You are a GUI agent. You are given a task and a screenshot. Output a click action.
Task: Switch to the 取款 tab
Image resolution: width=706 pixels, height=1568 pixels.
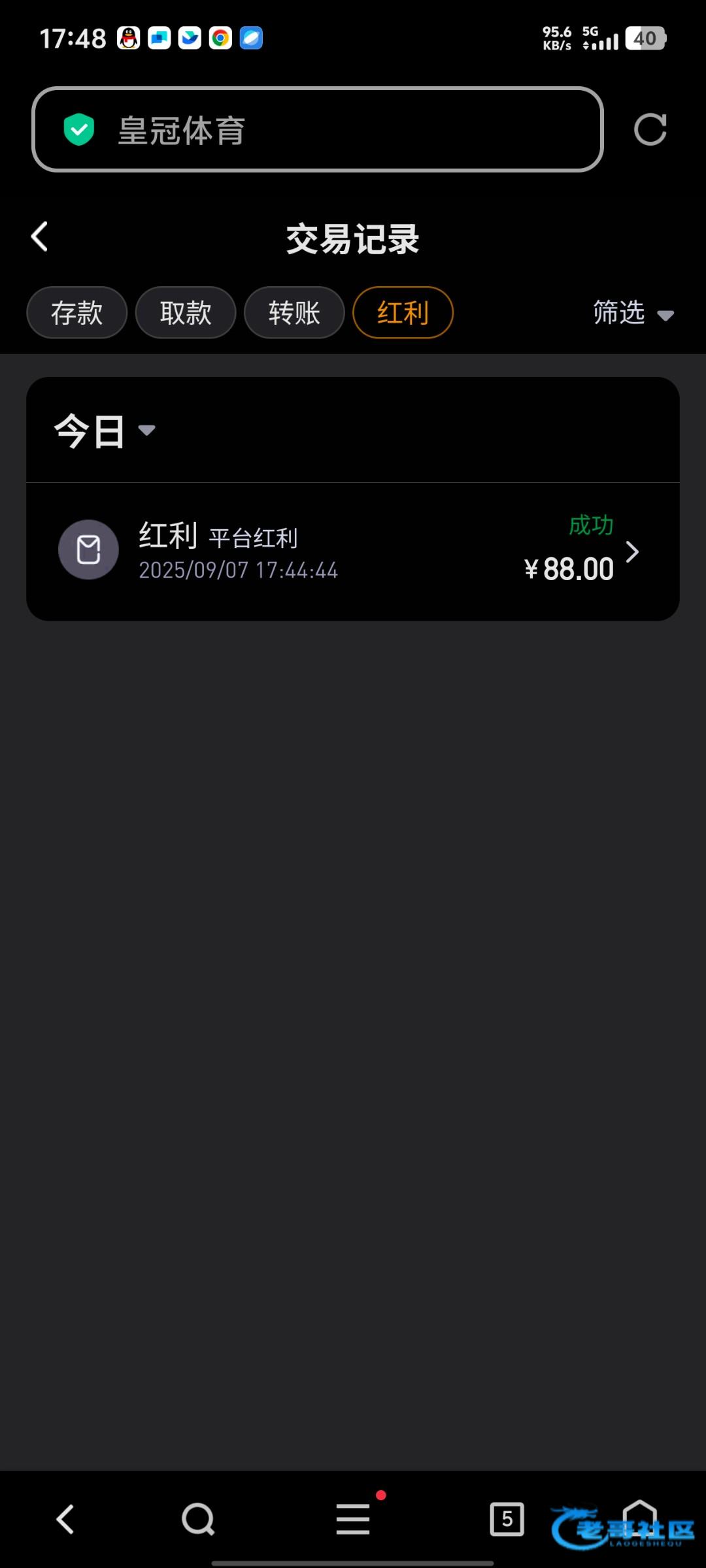(186, 313)
